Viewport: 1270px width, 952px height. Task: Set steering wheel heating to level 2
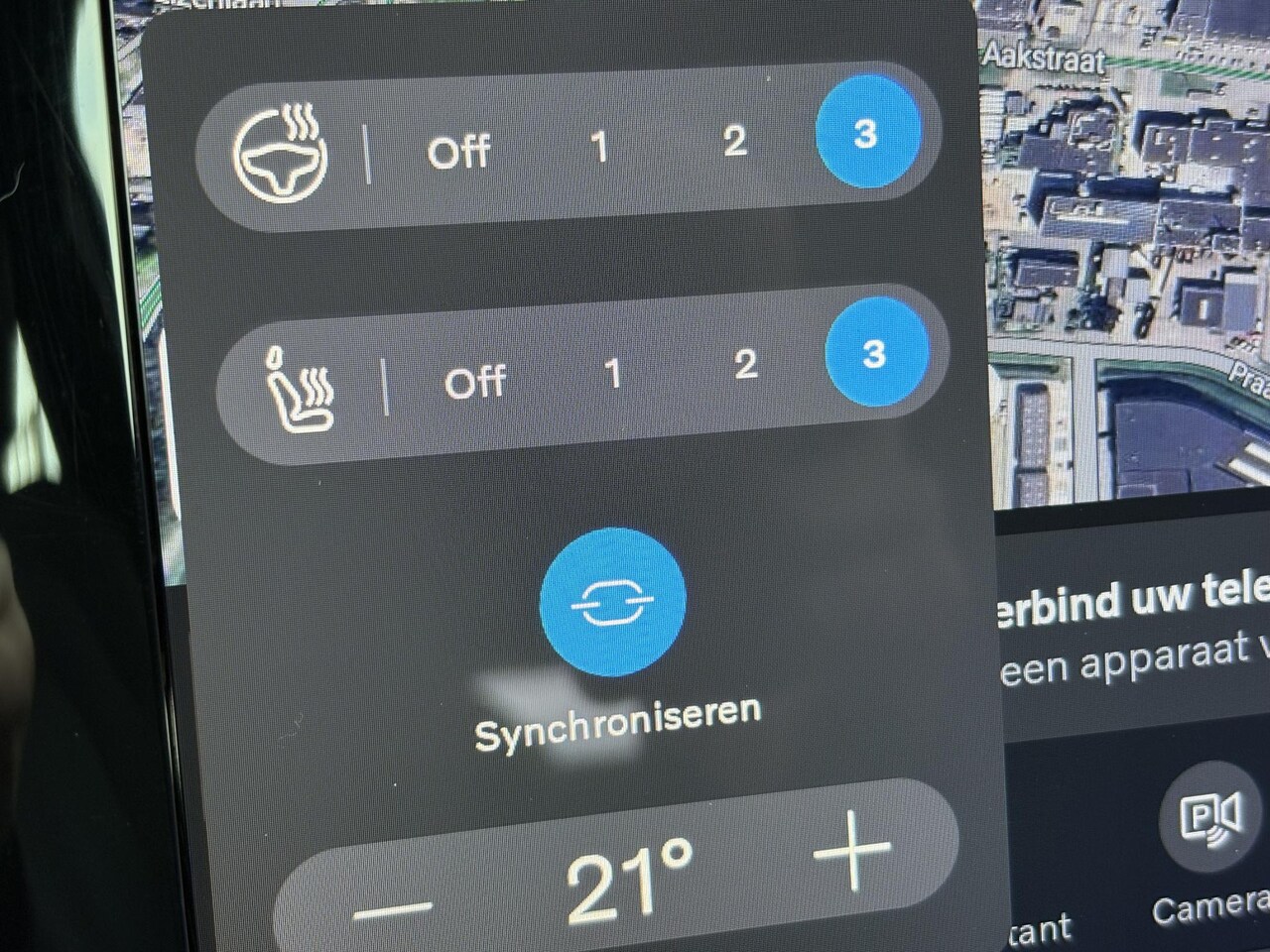click(x=734, y=141)
